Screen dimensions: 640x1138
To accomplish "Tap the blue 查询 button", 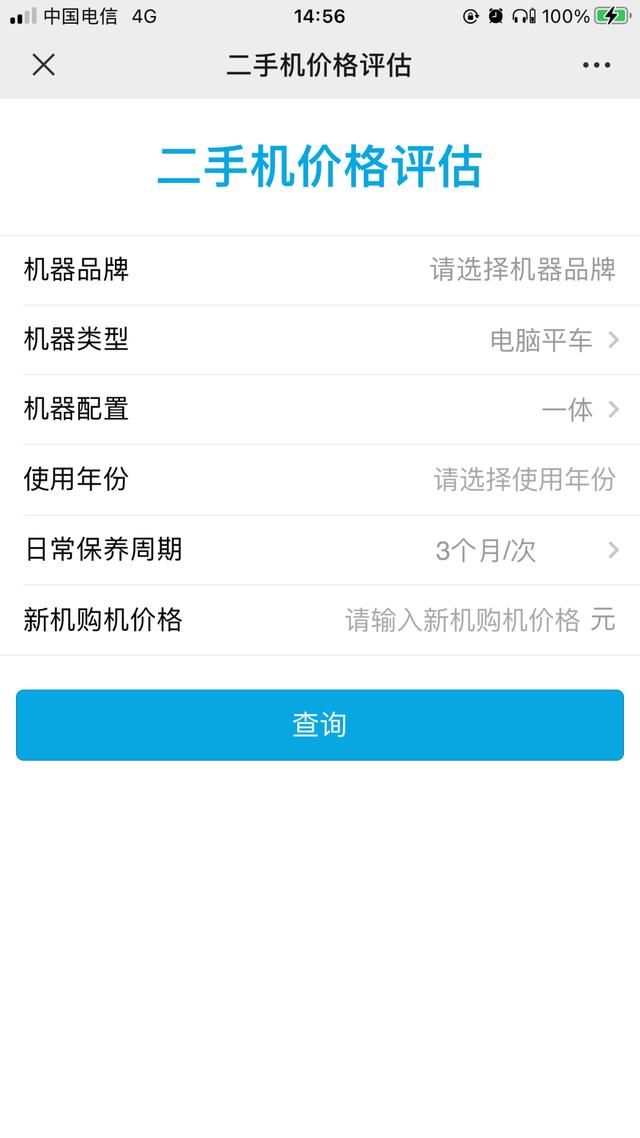I will 320,725.
